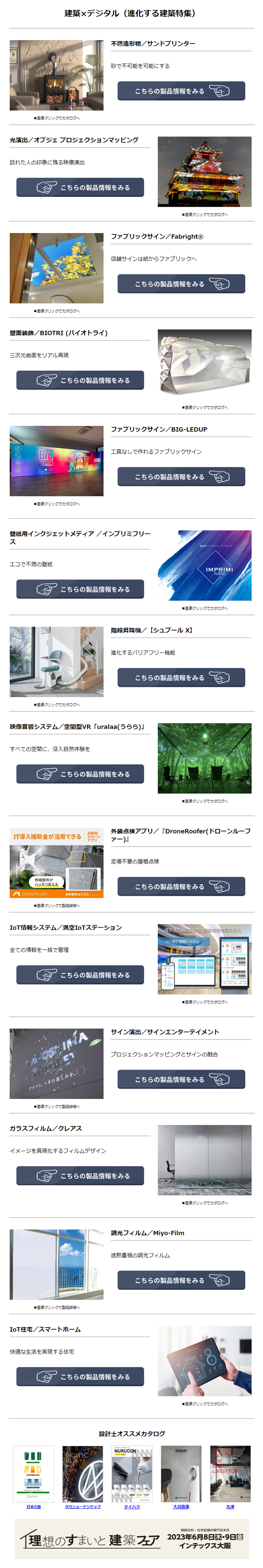Open the タイハク catalog link
The height and width of the screenshot is (1568, 263).
131,1507
